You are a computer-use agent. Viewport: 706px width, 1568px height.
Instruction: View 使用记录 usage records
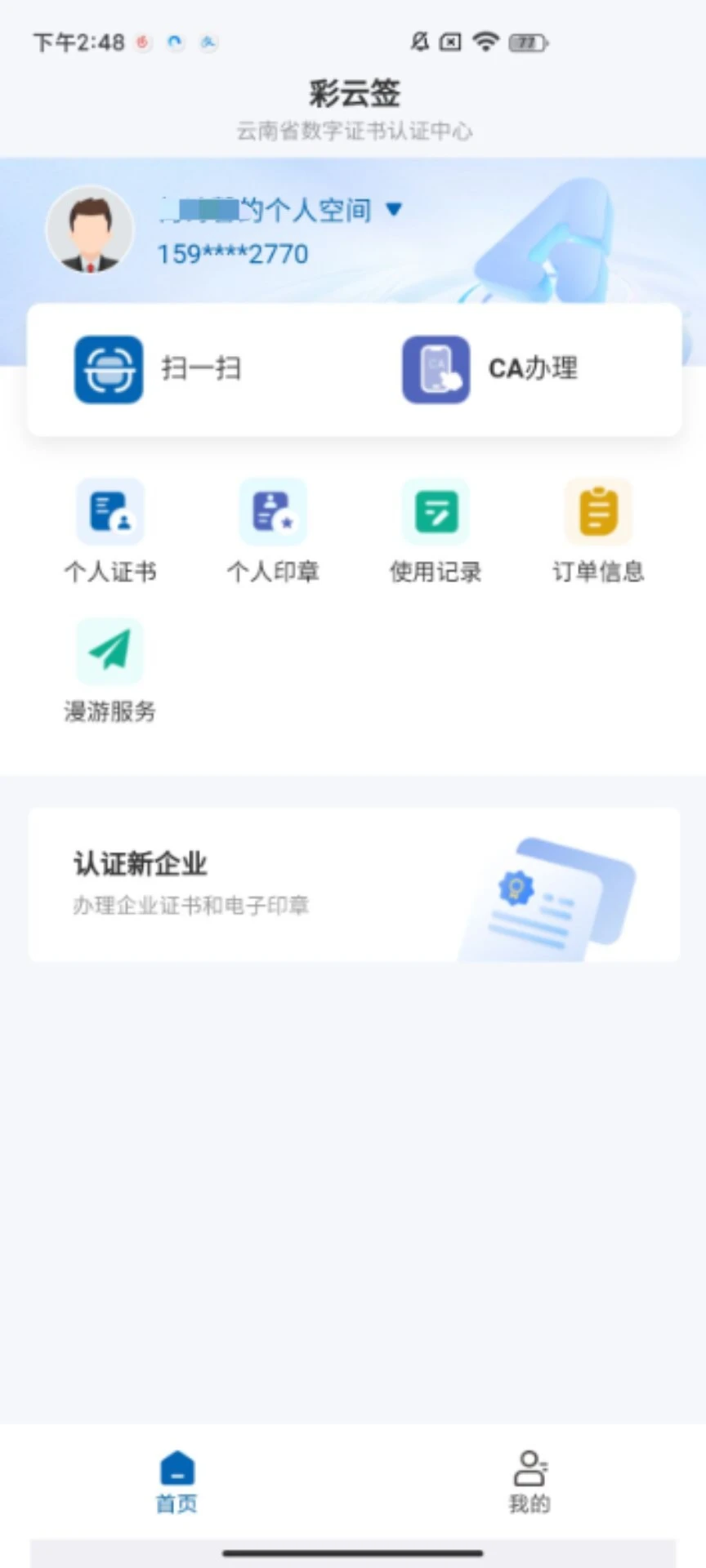click(436, 529)
